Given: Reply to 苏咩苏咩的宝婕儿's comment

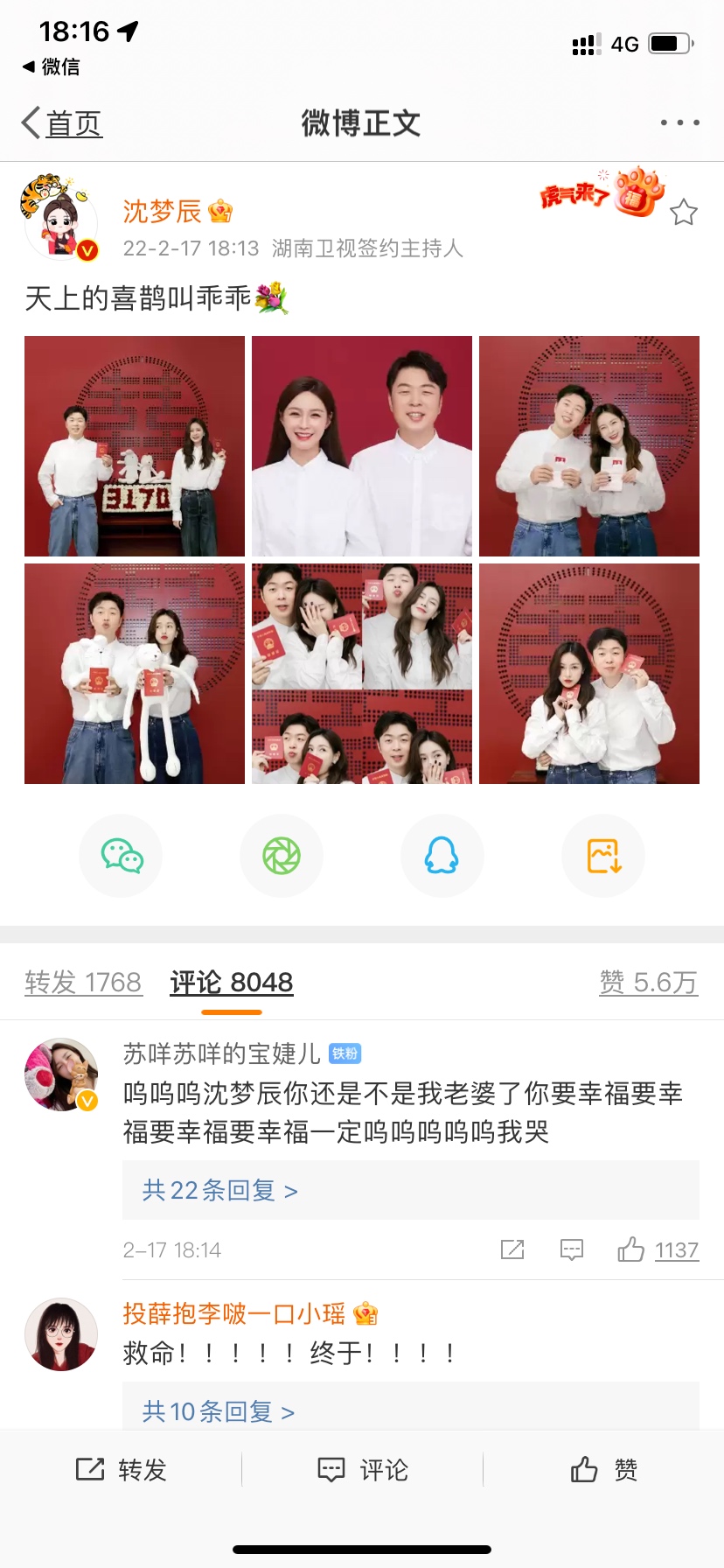Looking at the screenshot, I should click(x=571, y=1249).
